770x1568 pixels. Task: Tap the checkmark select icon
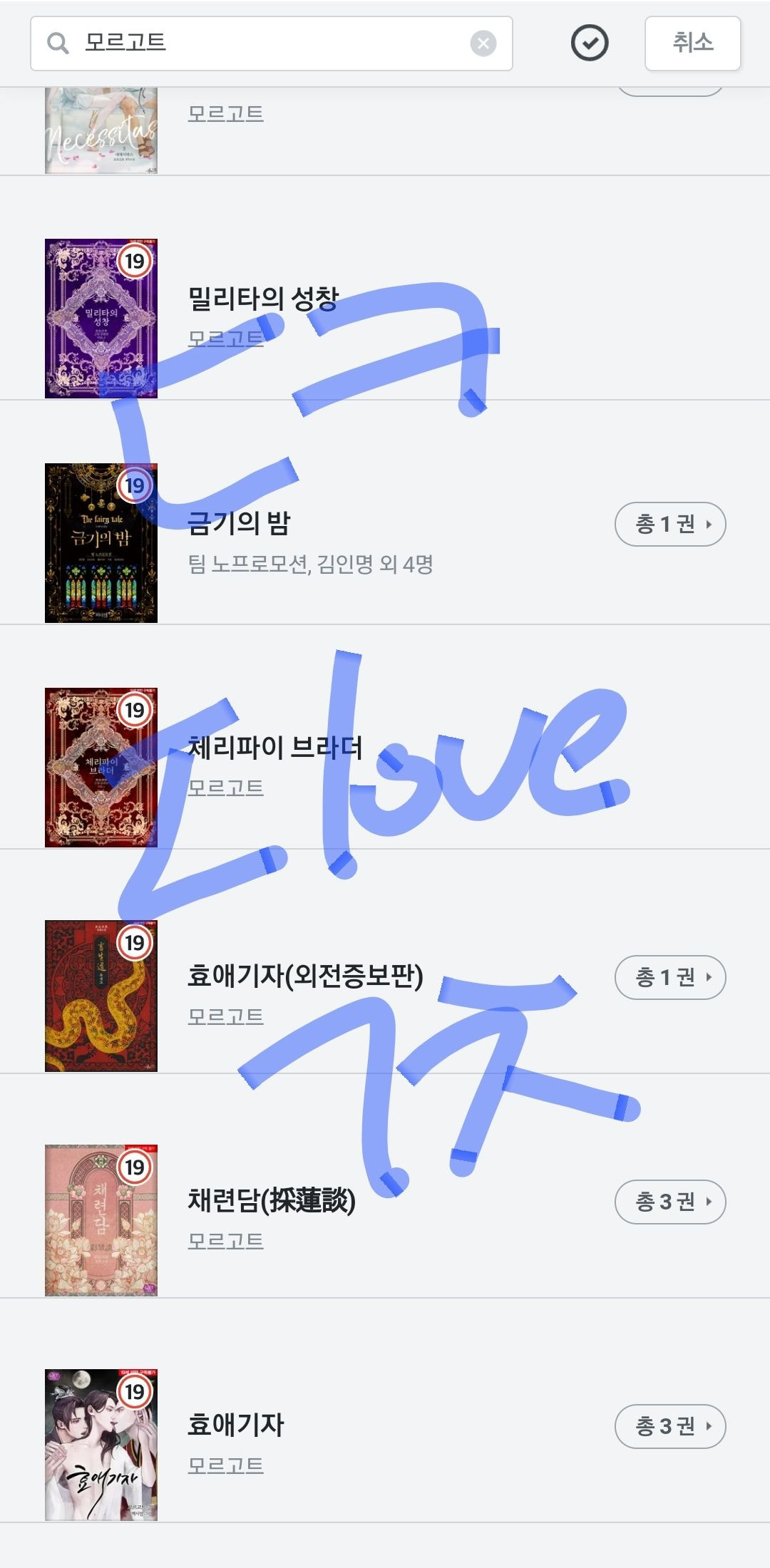[x=590, y=43]
